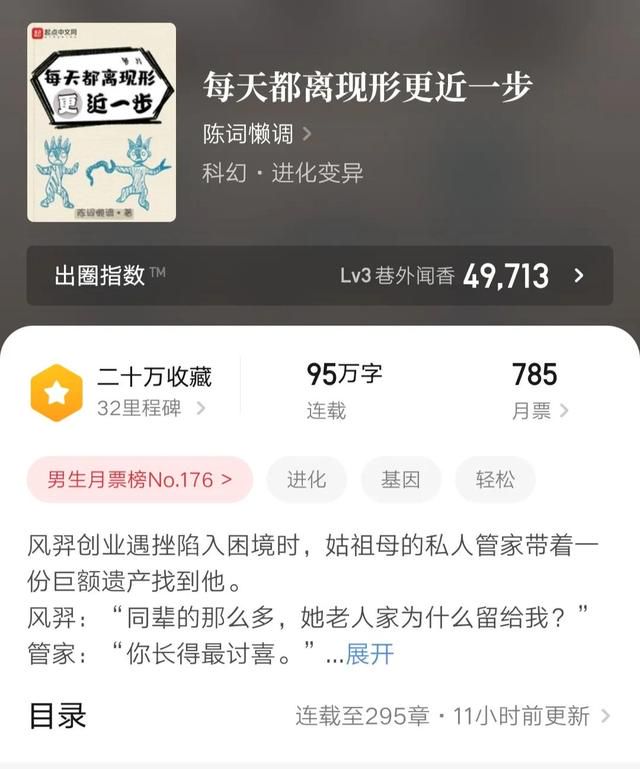
Task: Select the 轻松 tag
Action: (x=494, y=480)
